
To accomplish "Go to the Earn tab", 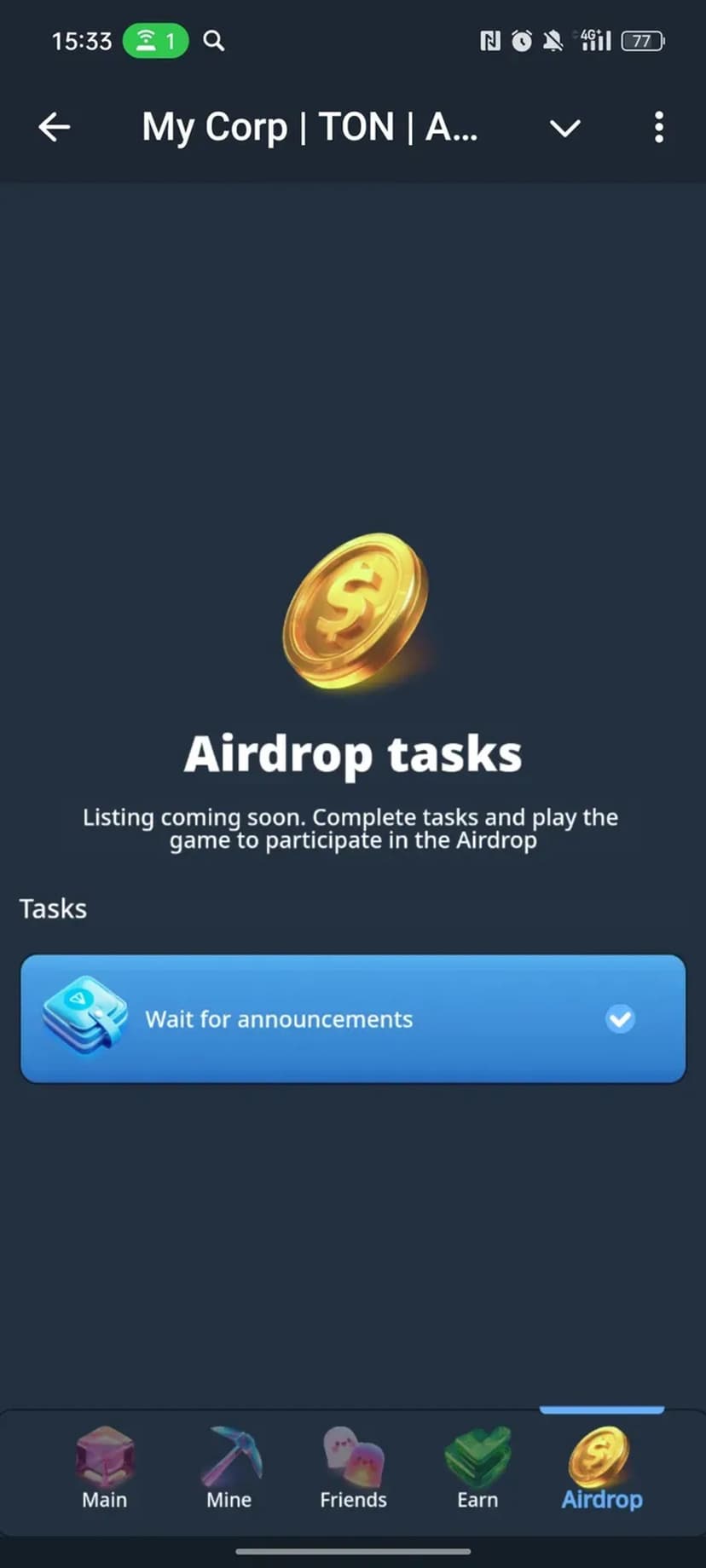I will [x=477, y=1469].
